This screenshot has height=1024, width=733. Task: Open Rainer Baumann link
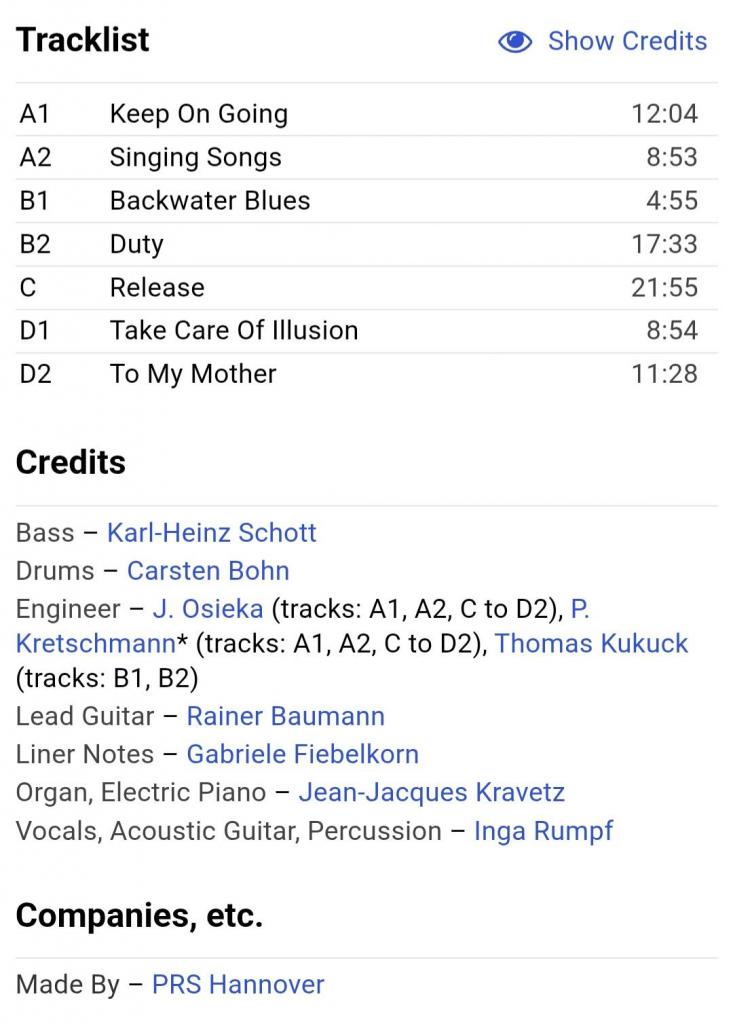point(285,716)
